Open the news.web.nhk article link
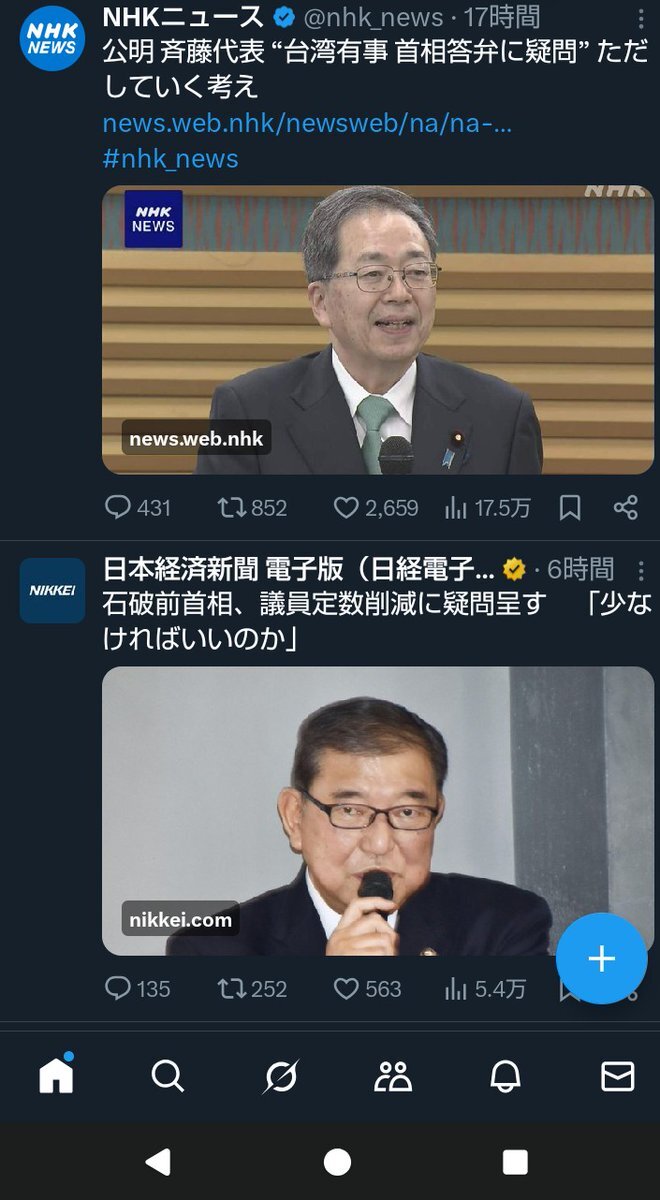This screenshot has height=1200, width=660. click(307, 123)
